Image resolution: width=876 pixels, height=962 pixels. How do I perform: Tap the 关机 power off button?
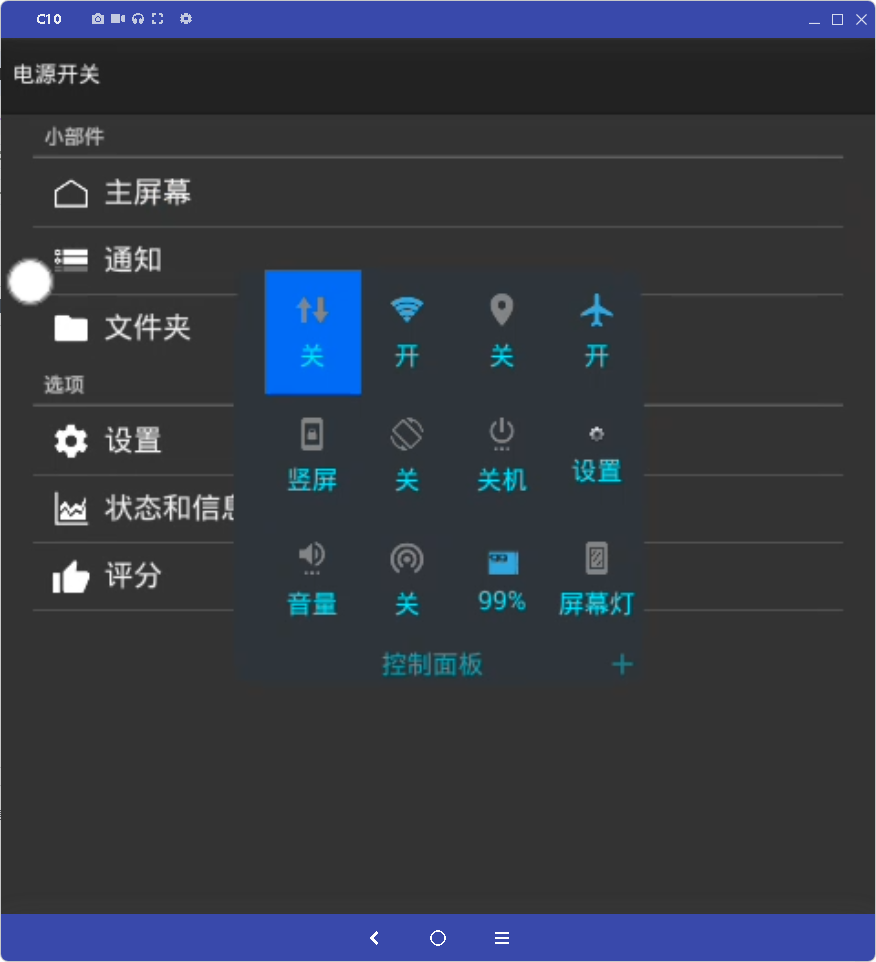501,456
